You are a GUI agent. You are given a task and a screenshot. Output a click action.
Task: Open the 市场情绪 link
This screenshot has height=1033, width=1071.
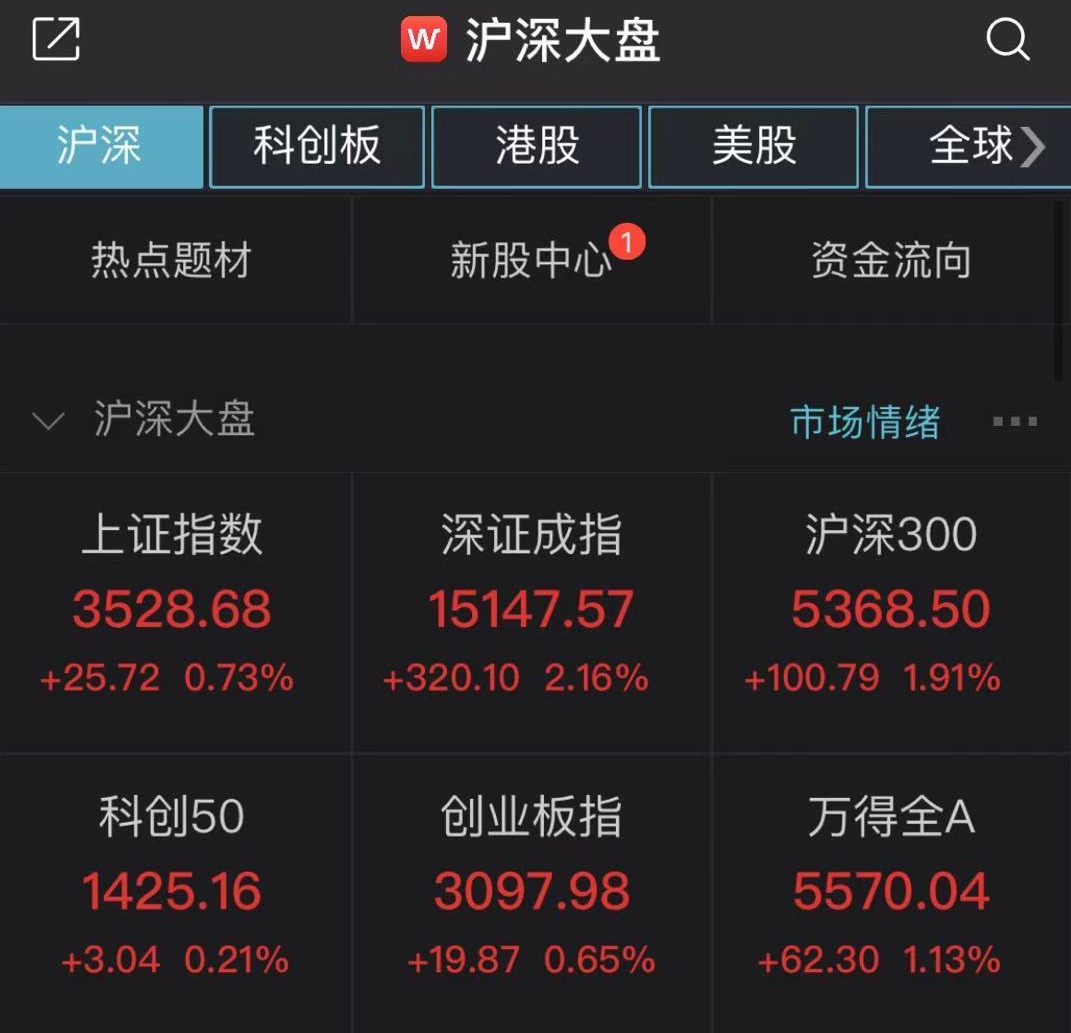[x=865, y=422]
